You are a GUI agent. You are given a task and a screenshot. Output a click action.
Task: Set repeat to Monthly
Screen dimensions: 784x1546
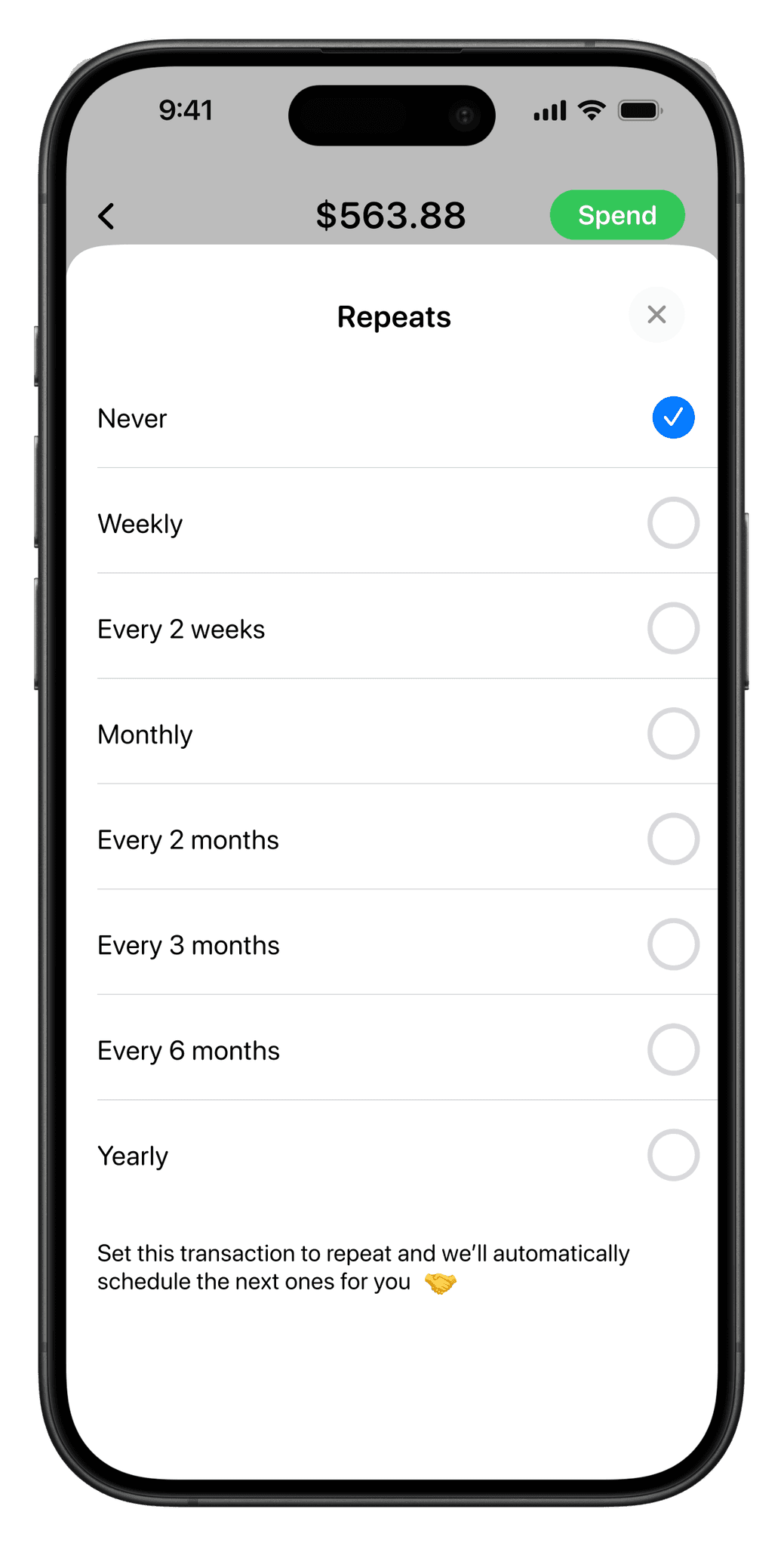pyautogui.click(x=672, y=734)
